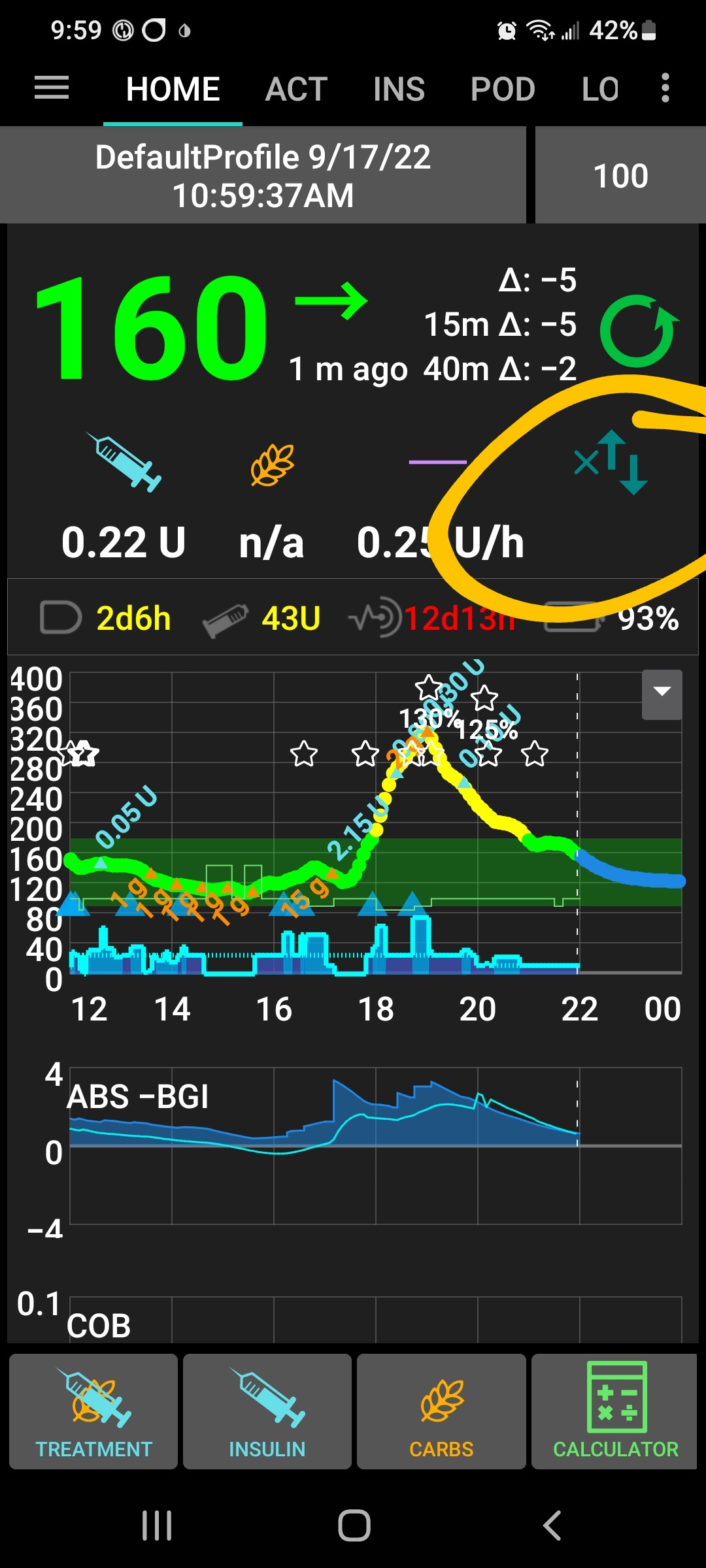Switch to the LO tab

click(x=599, y=89)
